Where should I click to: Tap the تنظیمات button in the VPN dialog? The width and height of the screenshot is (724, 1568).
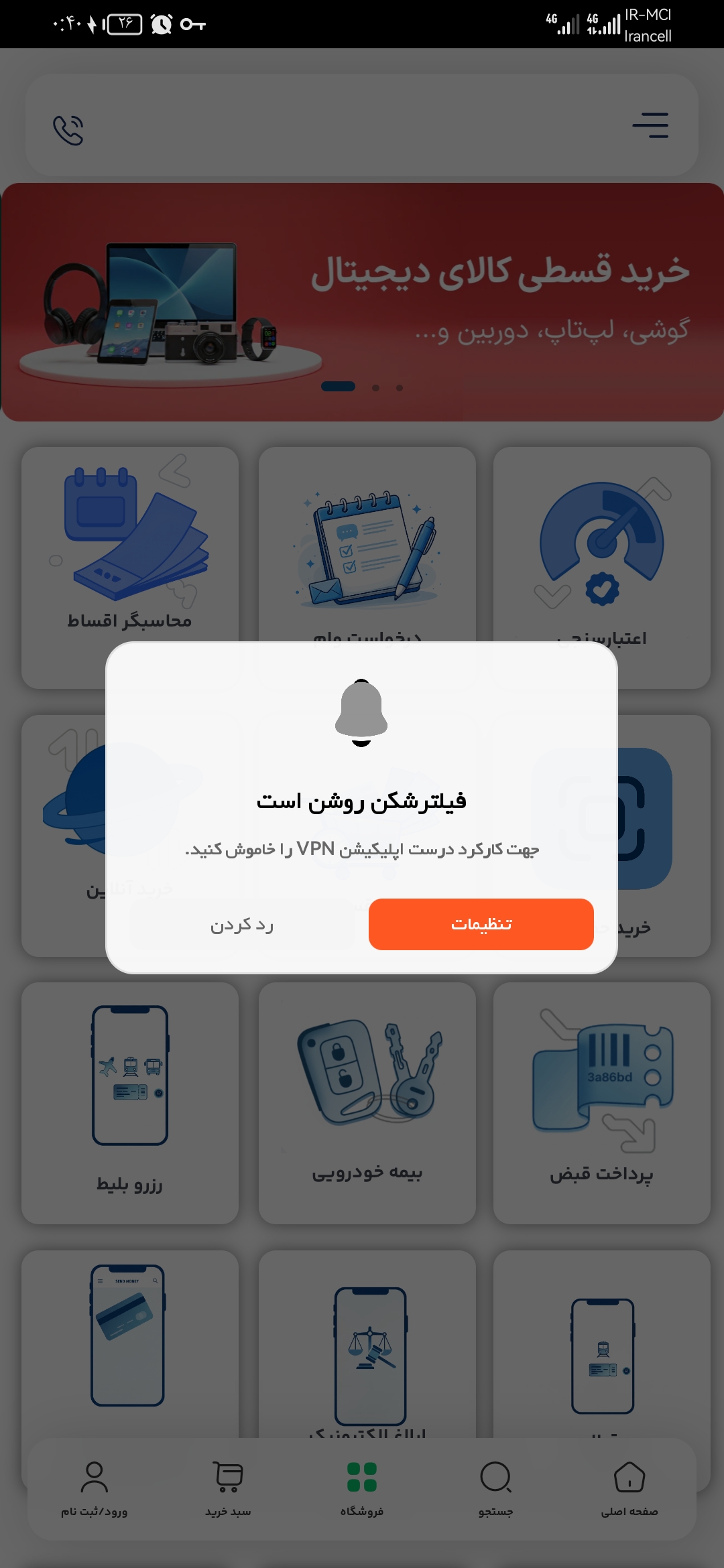(481, 924)
